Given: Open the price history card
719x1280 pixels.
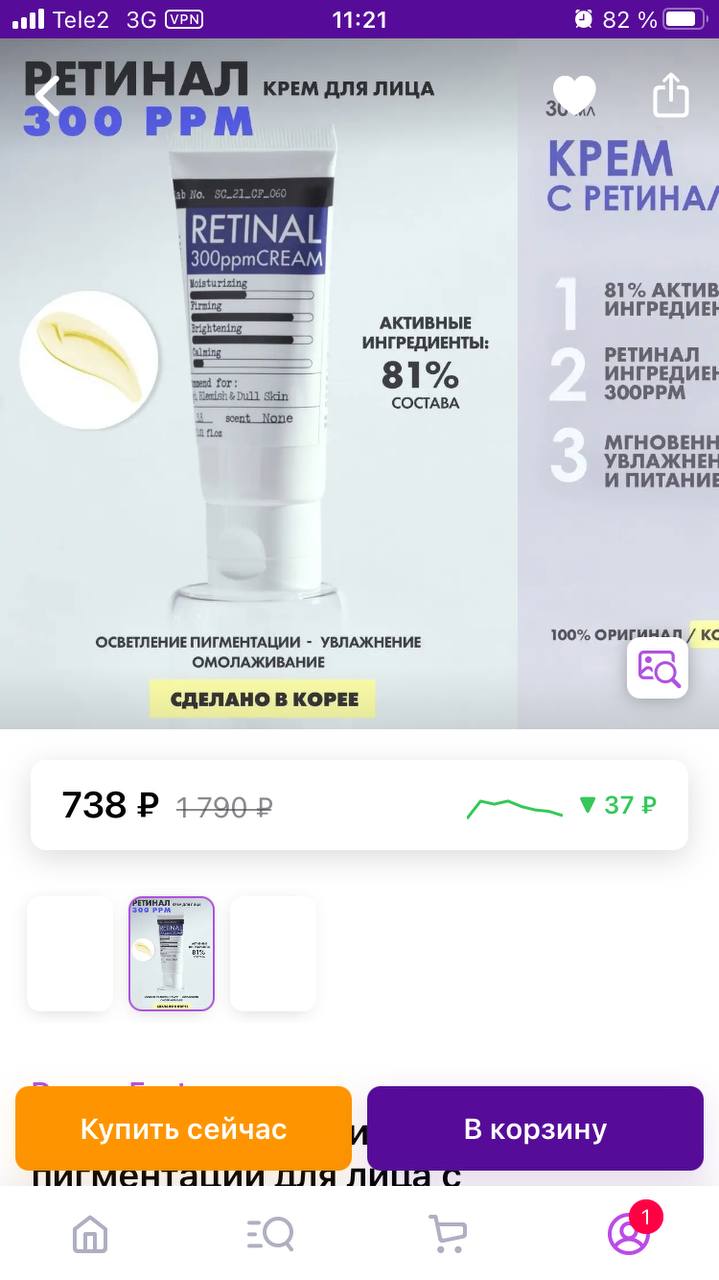Looking at the screenshot, I should [359, 805].
